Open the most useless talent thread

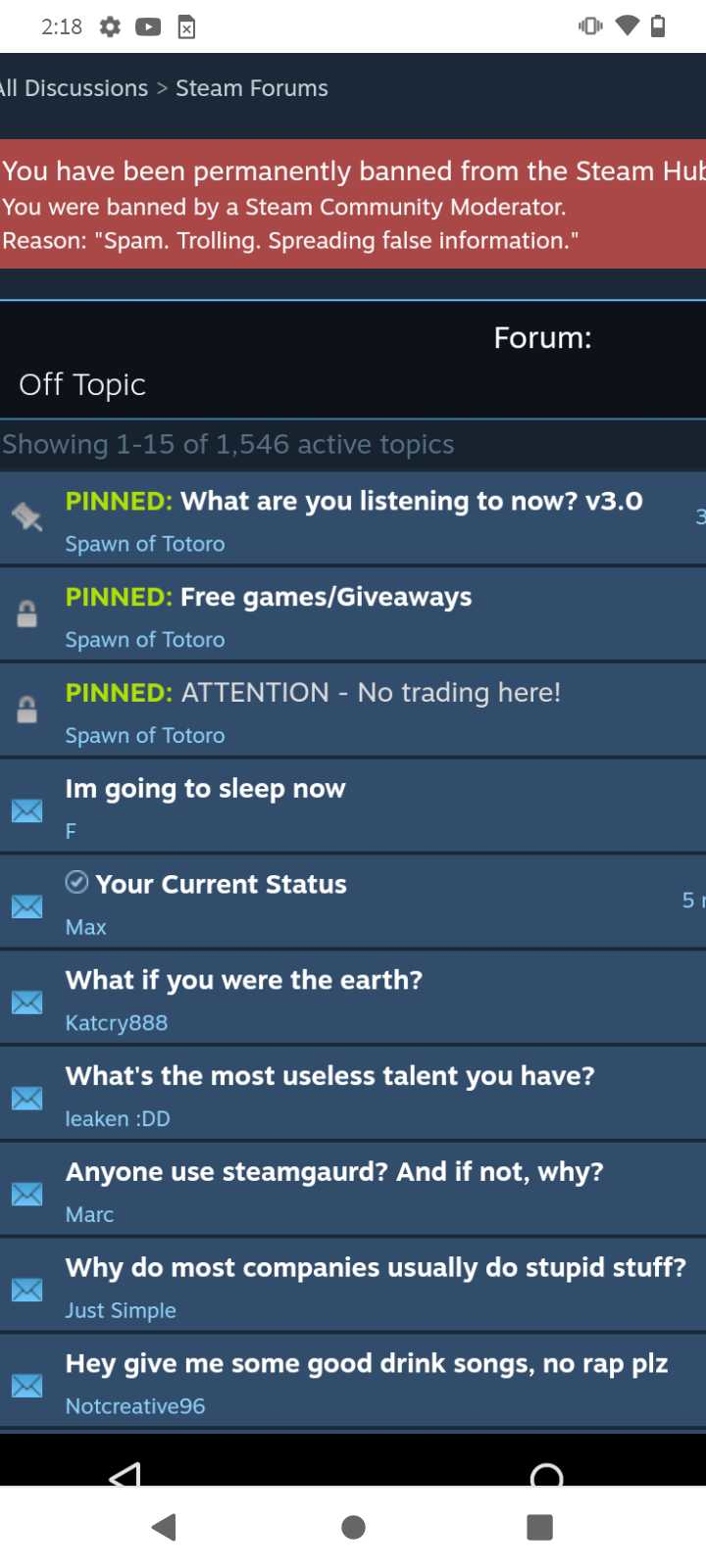pos(330,1076)
